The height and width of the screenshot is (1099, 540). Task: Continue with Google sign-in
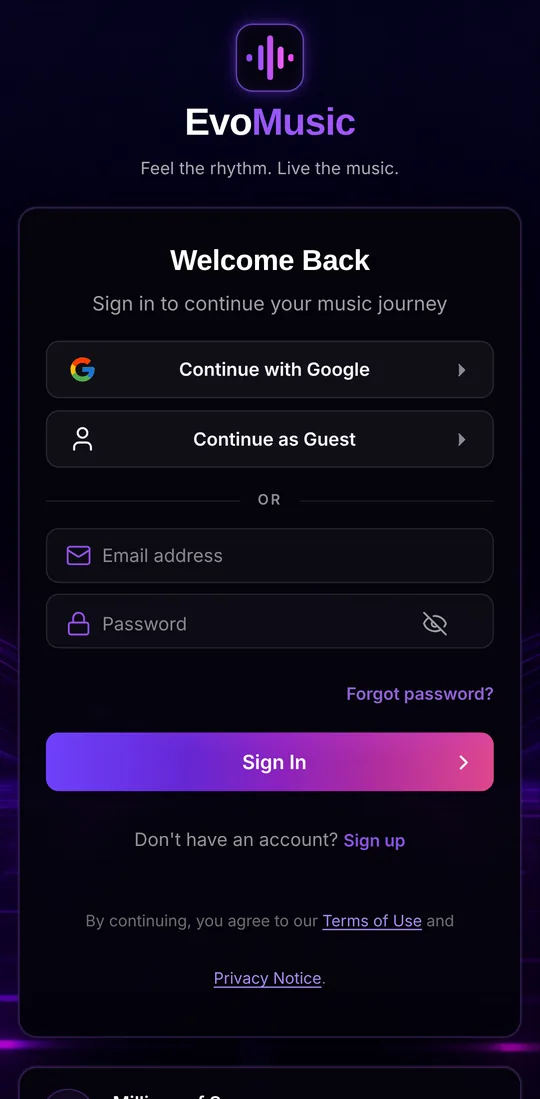[270, 369]
